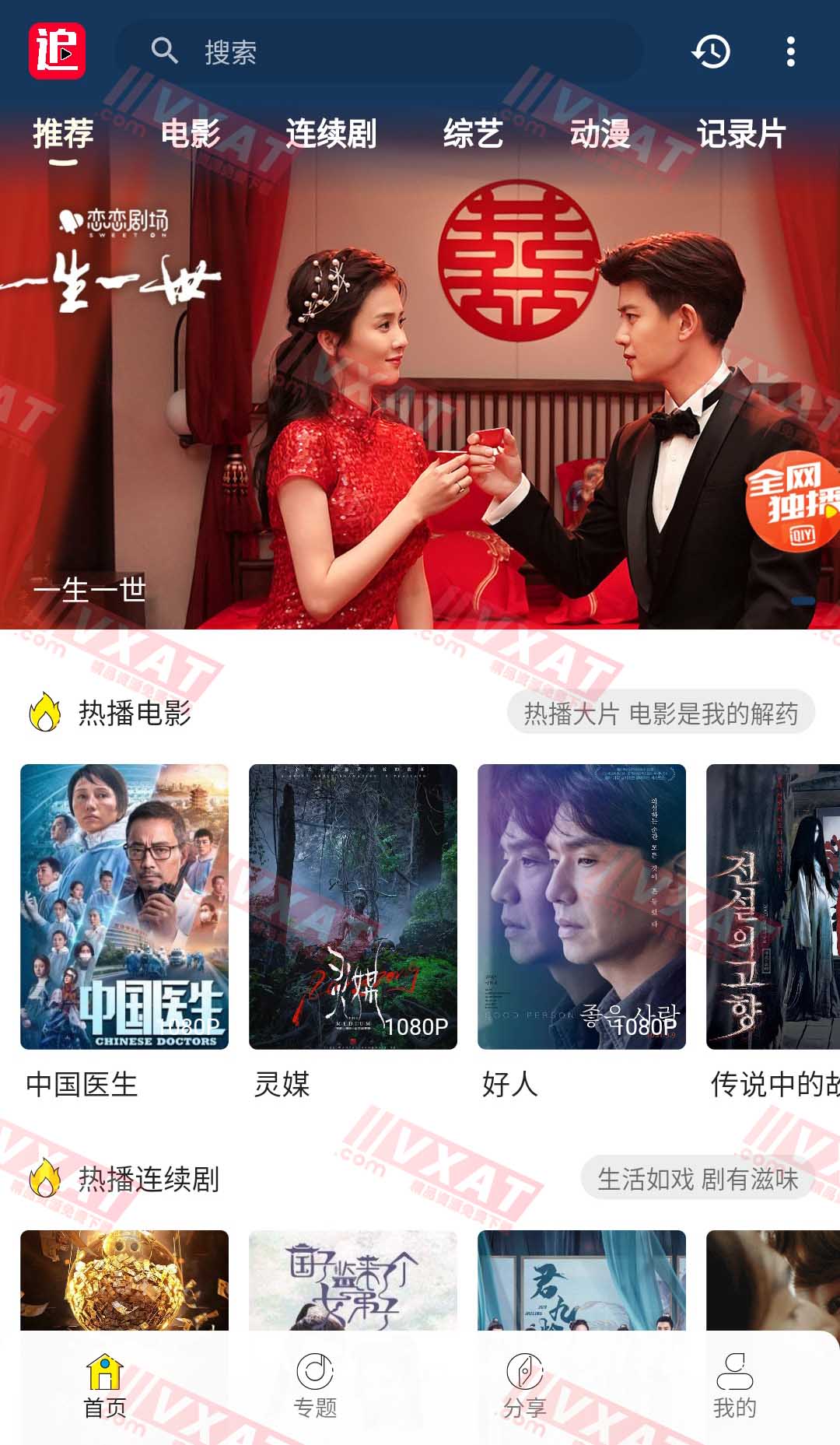Switch to the 电影 tab
840x1445 pixels.
click(x=191, y=134)
